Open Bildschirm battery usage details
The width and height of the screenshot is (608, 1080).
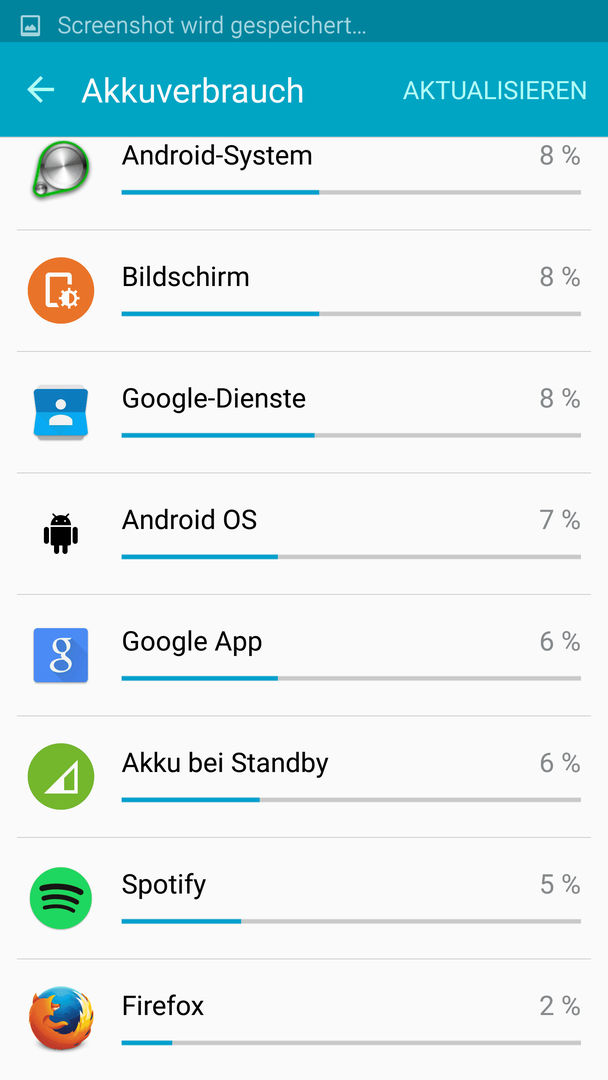pyautogui.click(x=304, y=291)
